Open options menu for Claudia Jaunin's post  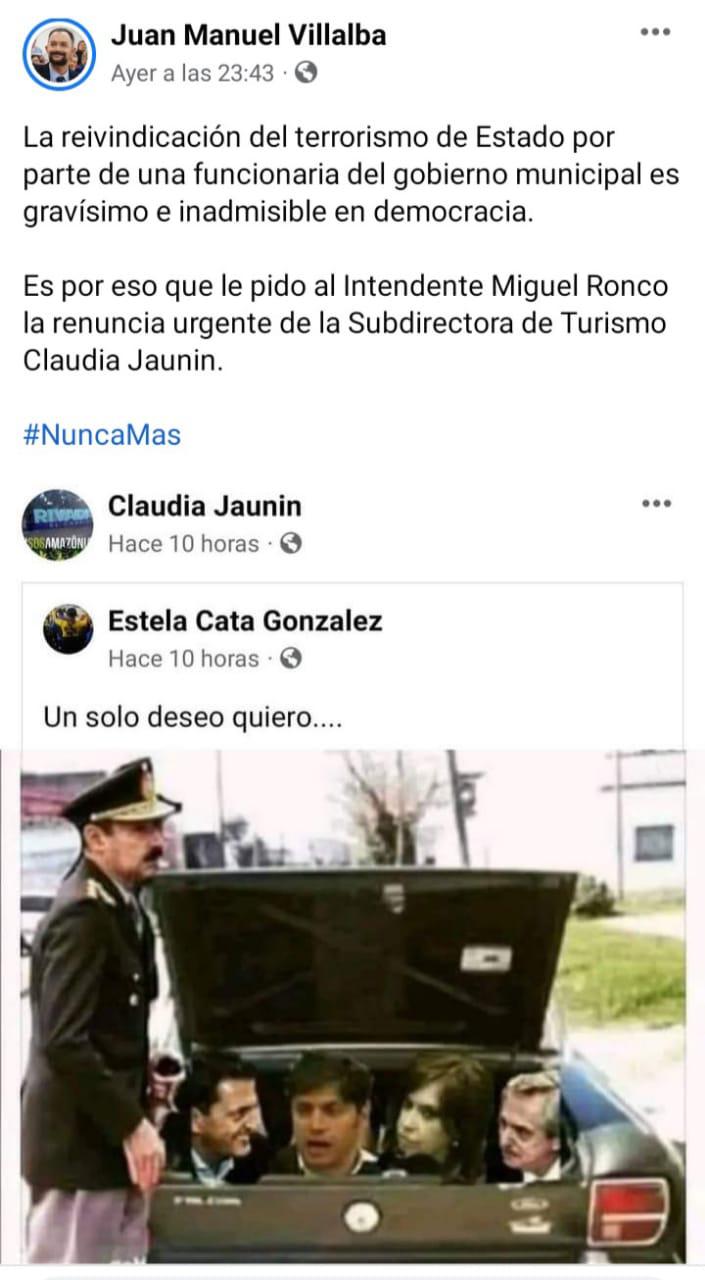coord(655,503)
